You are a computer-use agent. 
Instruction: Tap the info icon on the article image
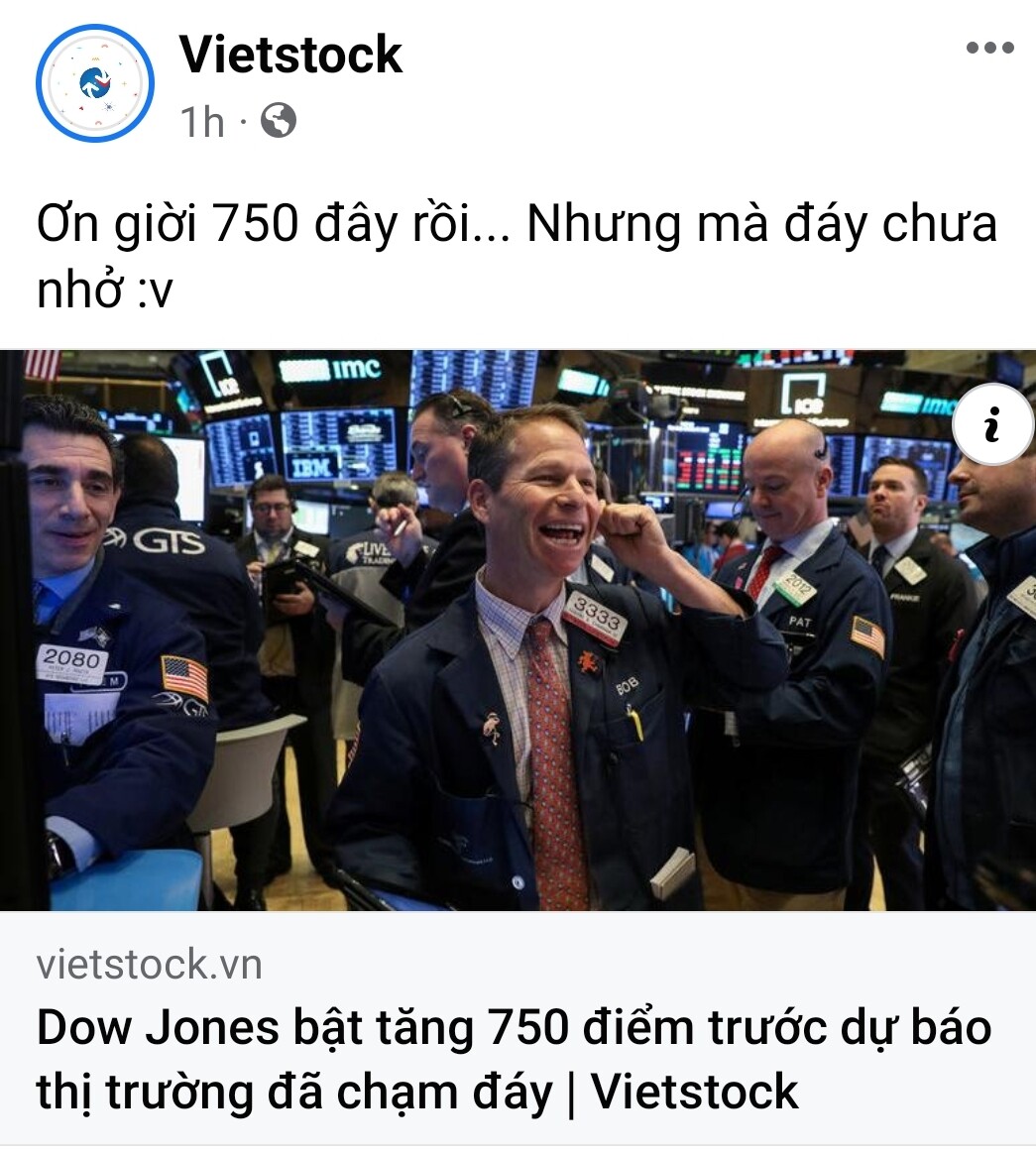[992, 426]
